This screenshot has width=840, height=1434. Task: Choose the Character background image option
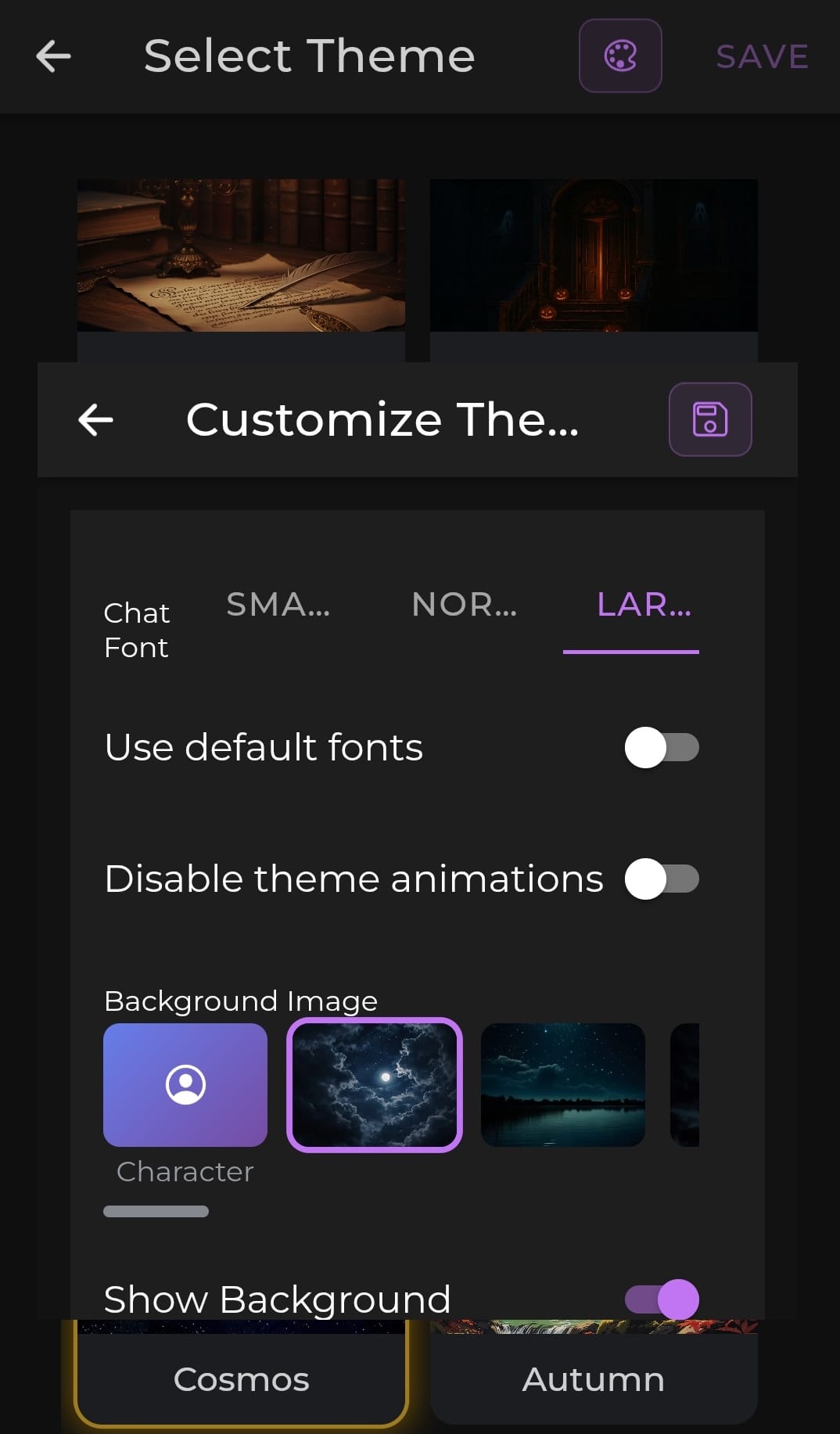[185, 1085]
